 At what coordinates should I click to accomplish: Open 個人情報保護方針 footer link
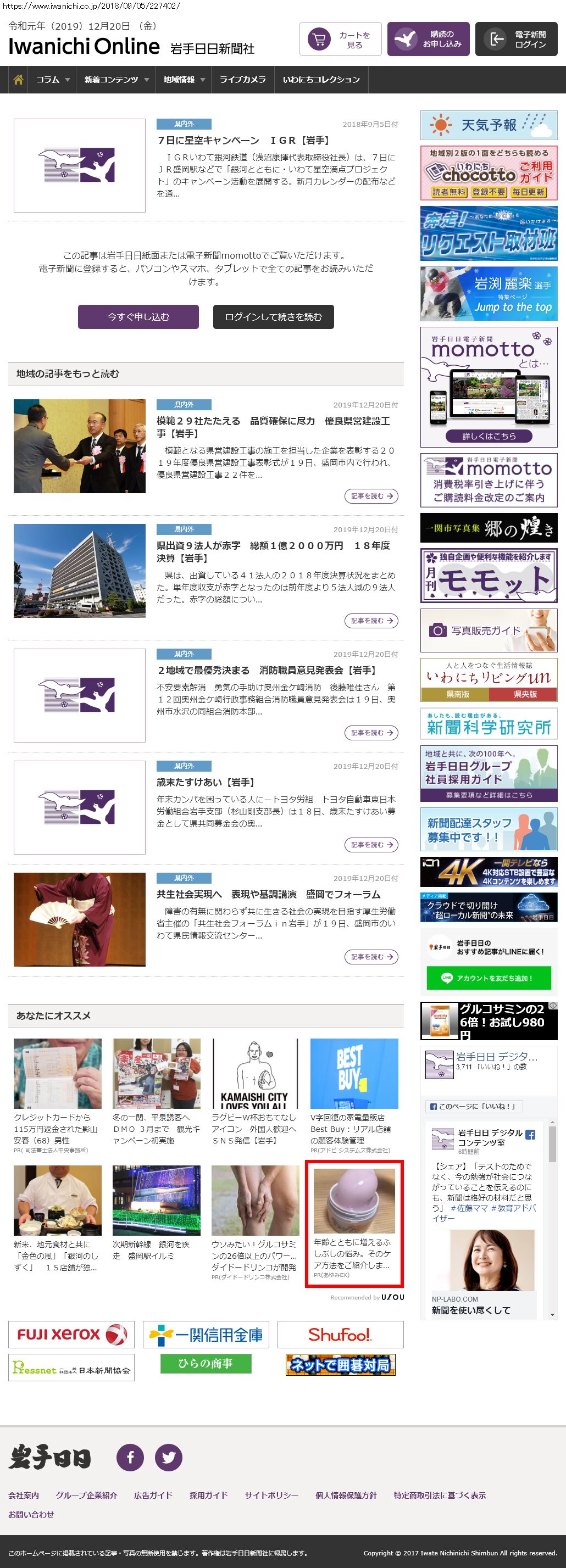coord(346,1495)
